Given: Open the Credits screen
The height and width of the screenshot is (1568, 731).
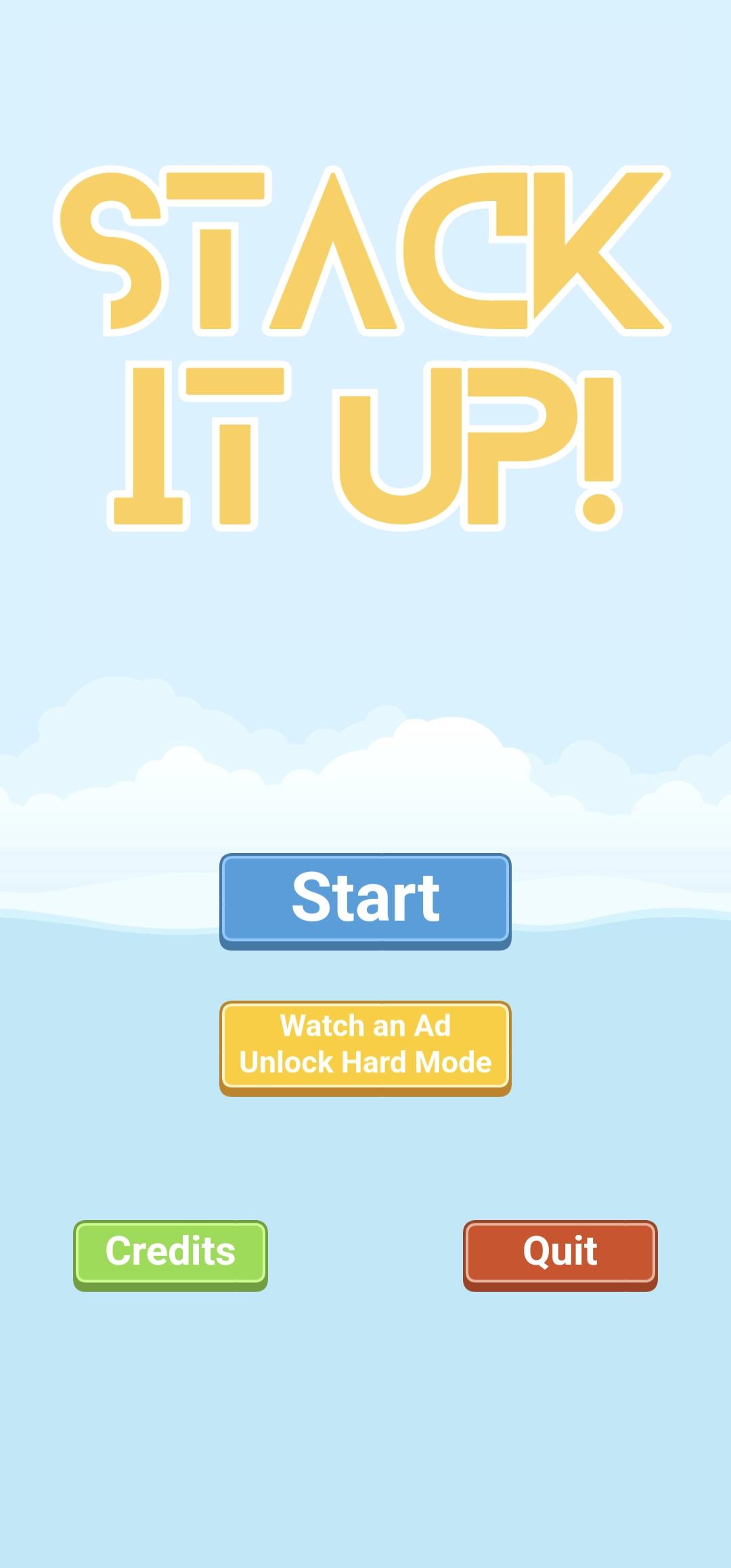Looking at the screenshot, I should pyautogui.click(x=171, y=1253).
